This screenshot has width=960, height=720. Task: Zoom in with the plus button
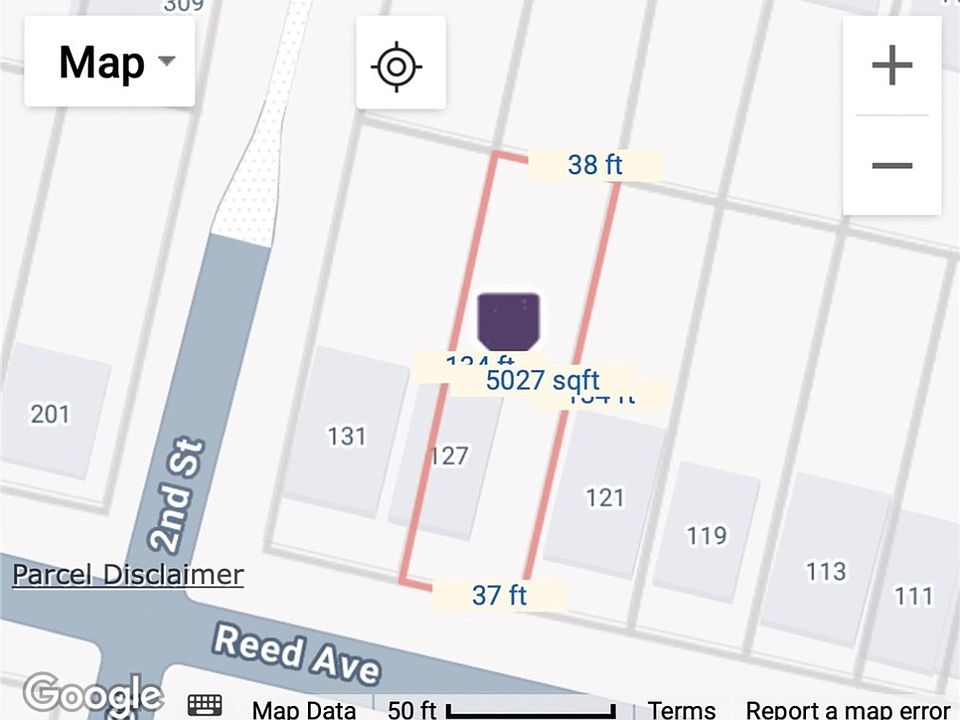coord(892,67)
